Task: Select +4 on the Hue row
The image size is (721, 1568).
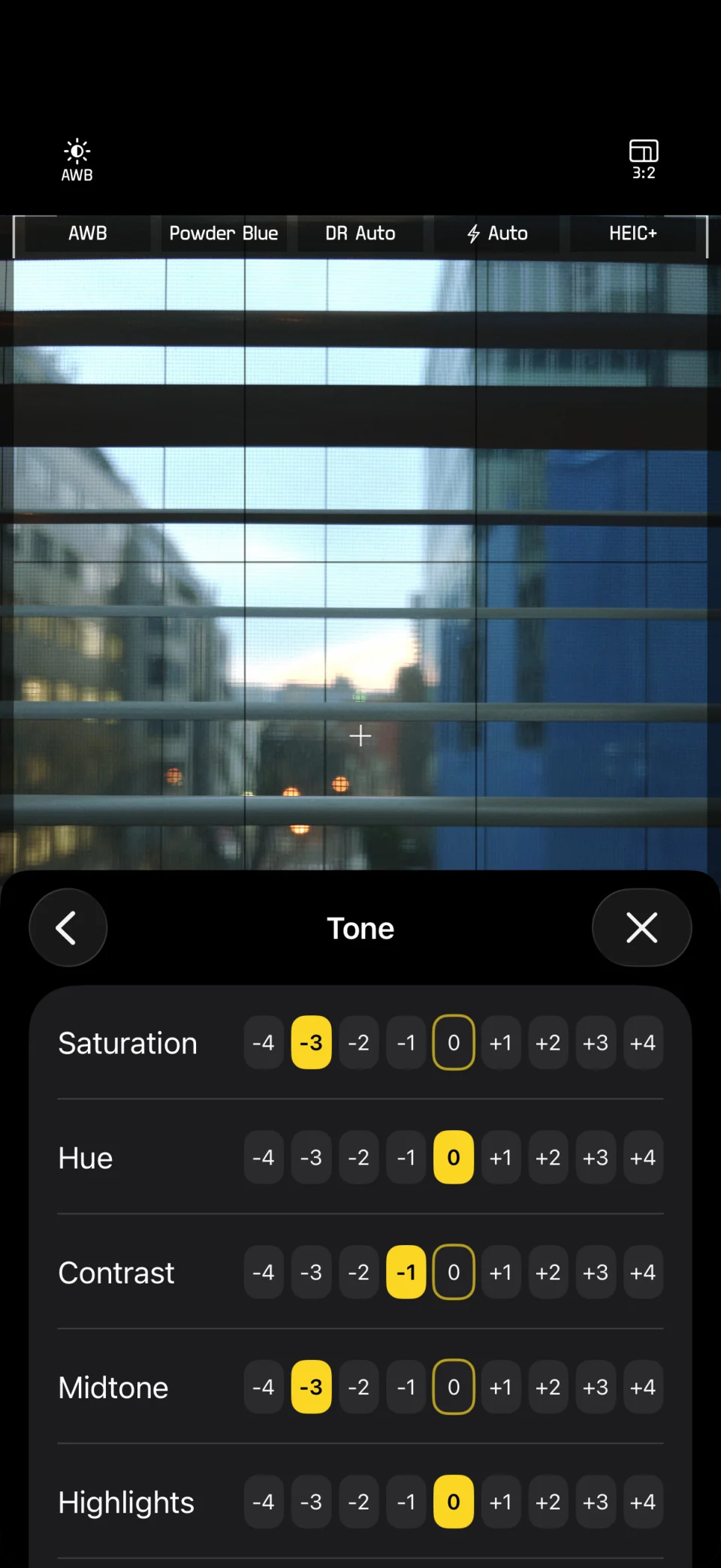Action: pyautogui.click(x=643, y=1157)
